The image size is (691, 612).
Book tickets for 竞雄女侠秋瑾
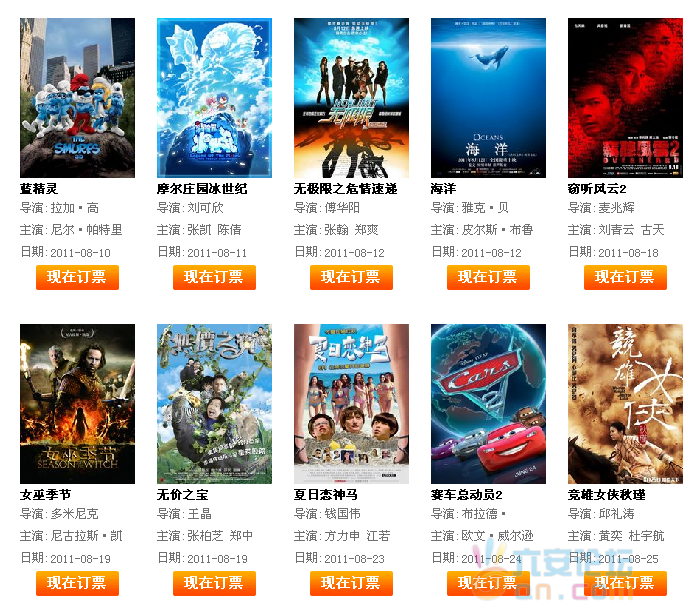pyautogui.click(x=625, y=583)
